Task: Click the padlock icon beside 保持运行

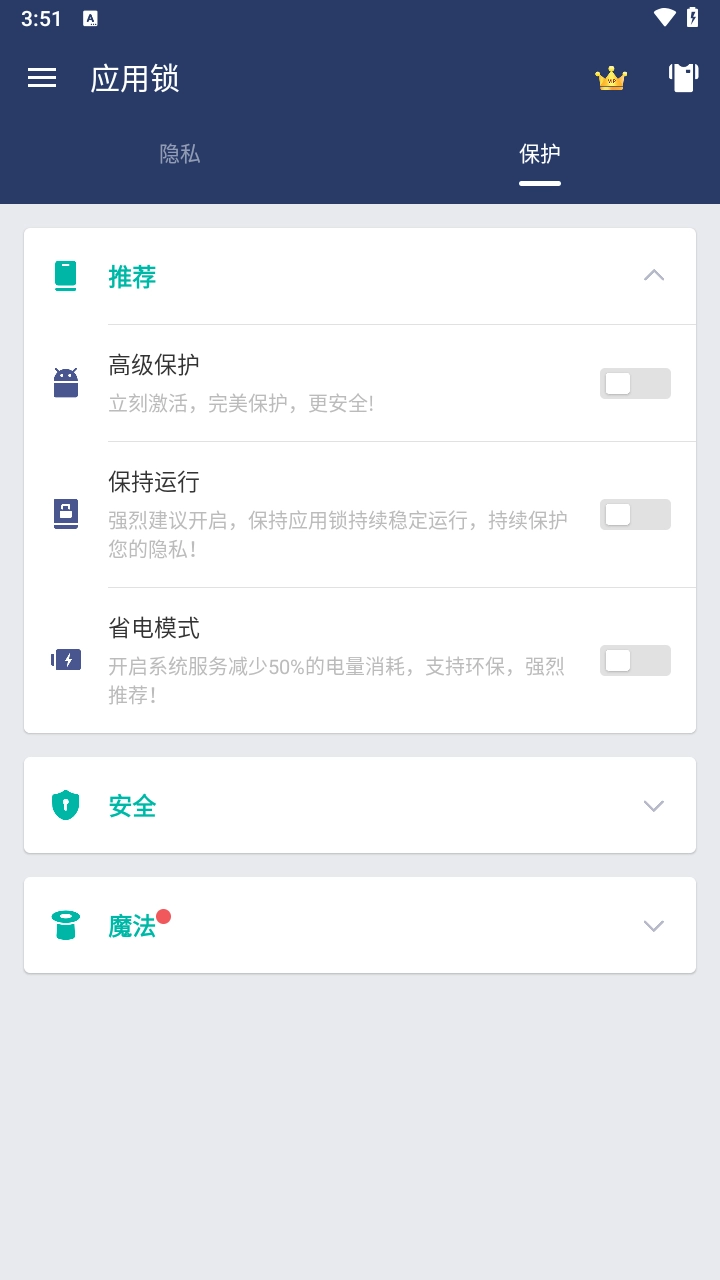Action: [x=66, y=515]
